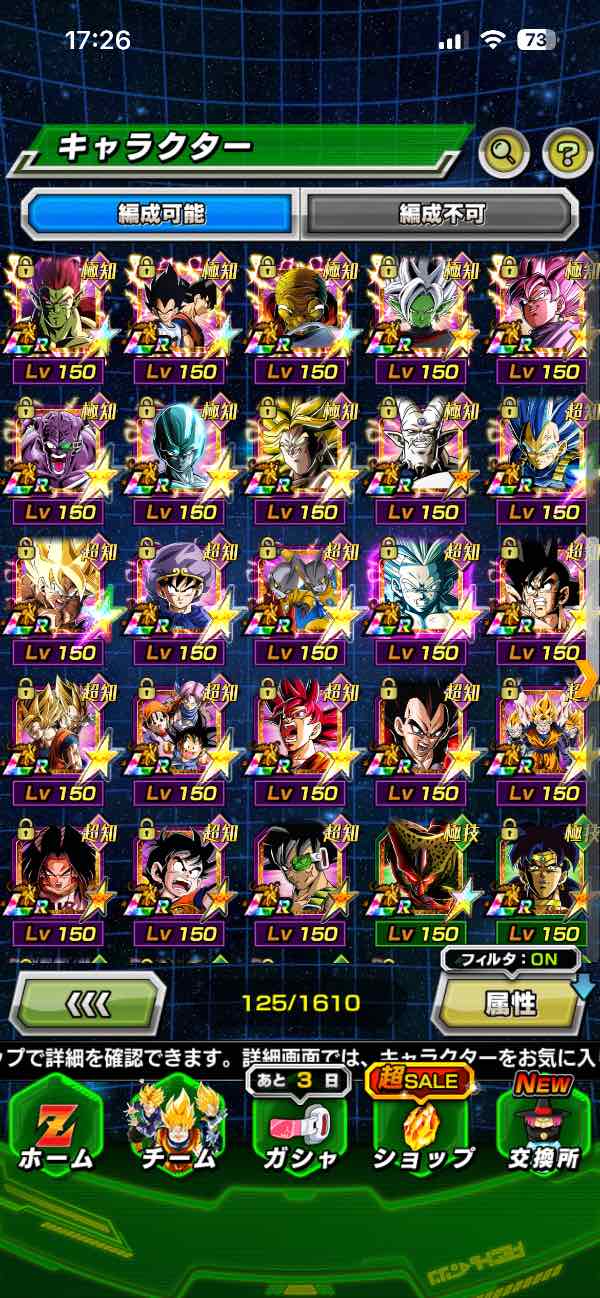Tap the triple-arrow back button
Image resolution: width=600 pixels, height=1298 pixels.
click(88, 1002)
